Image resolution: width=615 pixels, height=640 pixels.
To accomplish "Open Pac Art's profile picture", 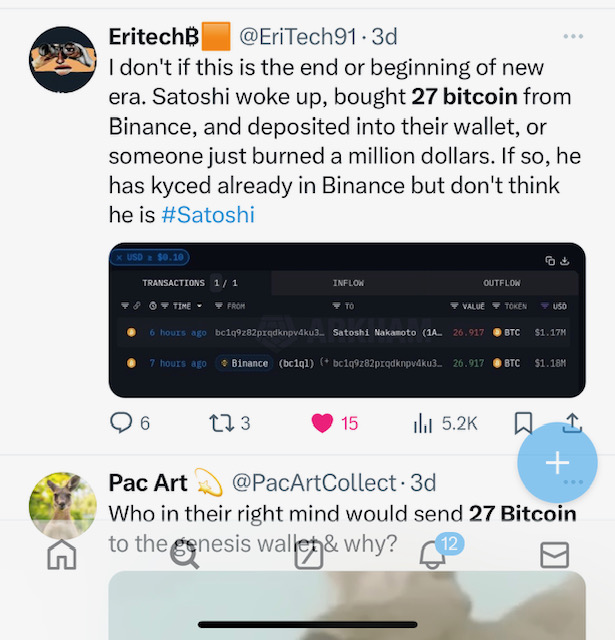I will click(x=63, y=506).
